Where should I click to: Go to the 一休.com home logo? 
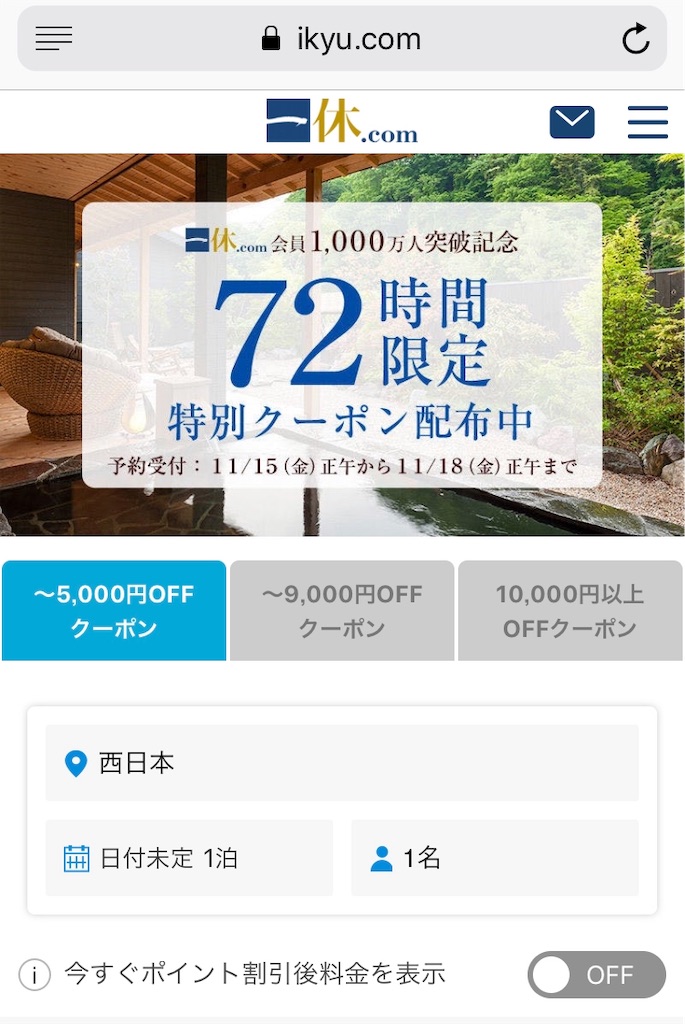point(342,121)
